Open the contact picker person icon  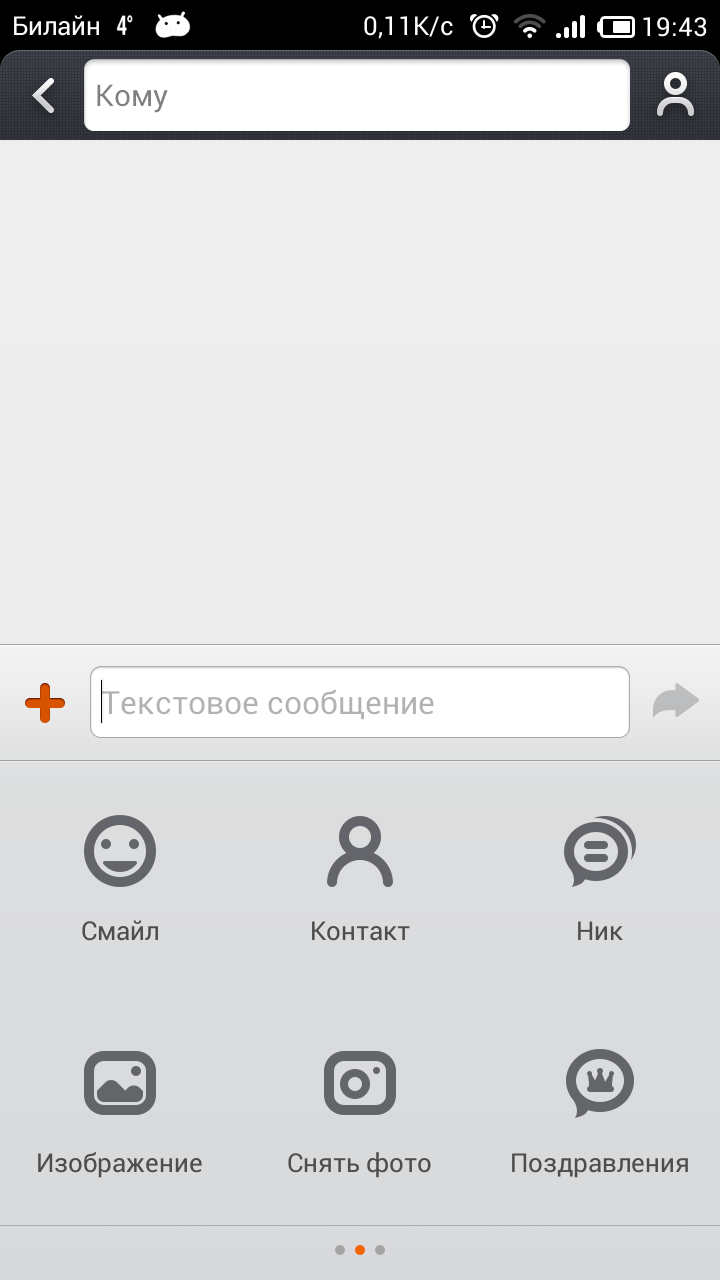(x=676, y=96)
